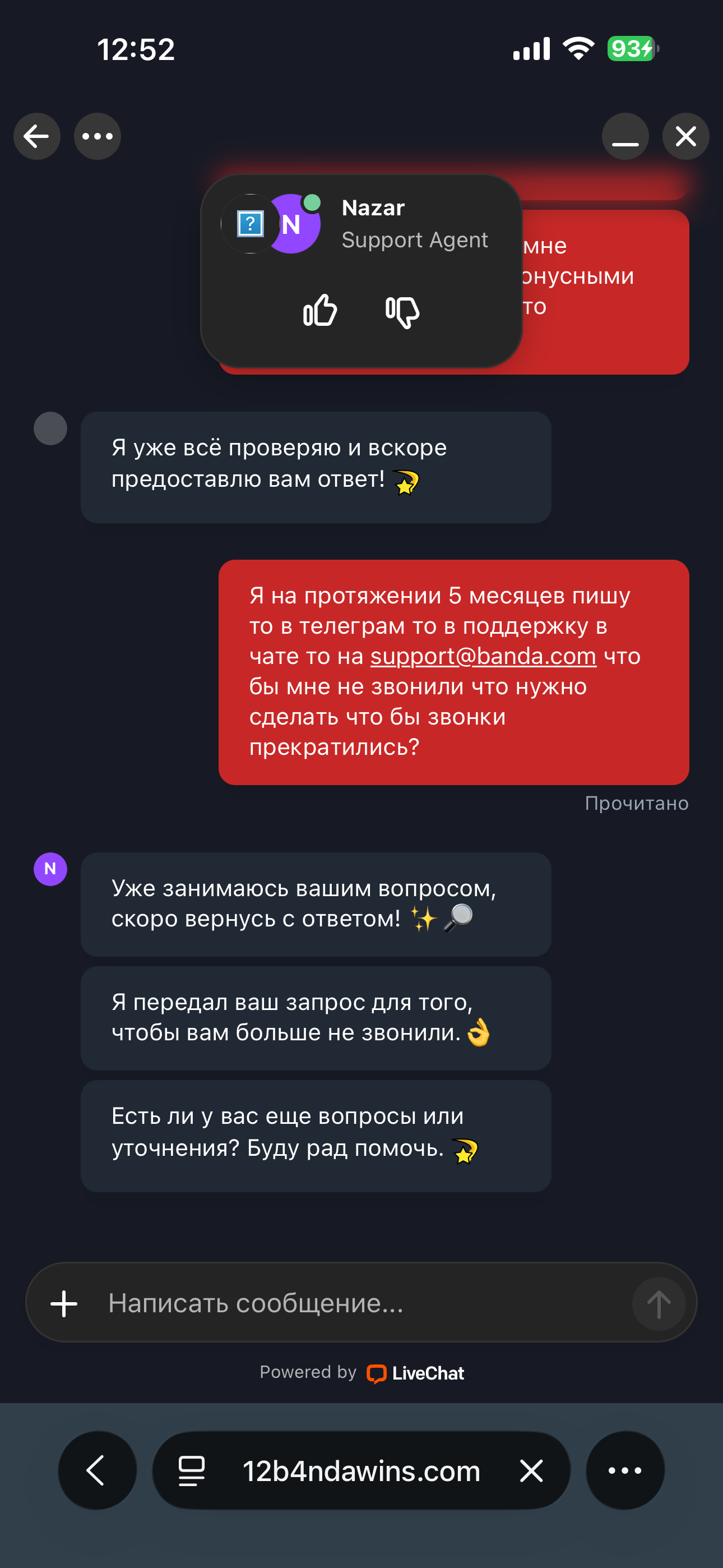Open the support@banda.com email link
This screenshot has width=723, height=1568.
(x=483, y=656)
